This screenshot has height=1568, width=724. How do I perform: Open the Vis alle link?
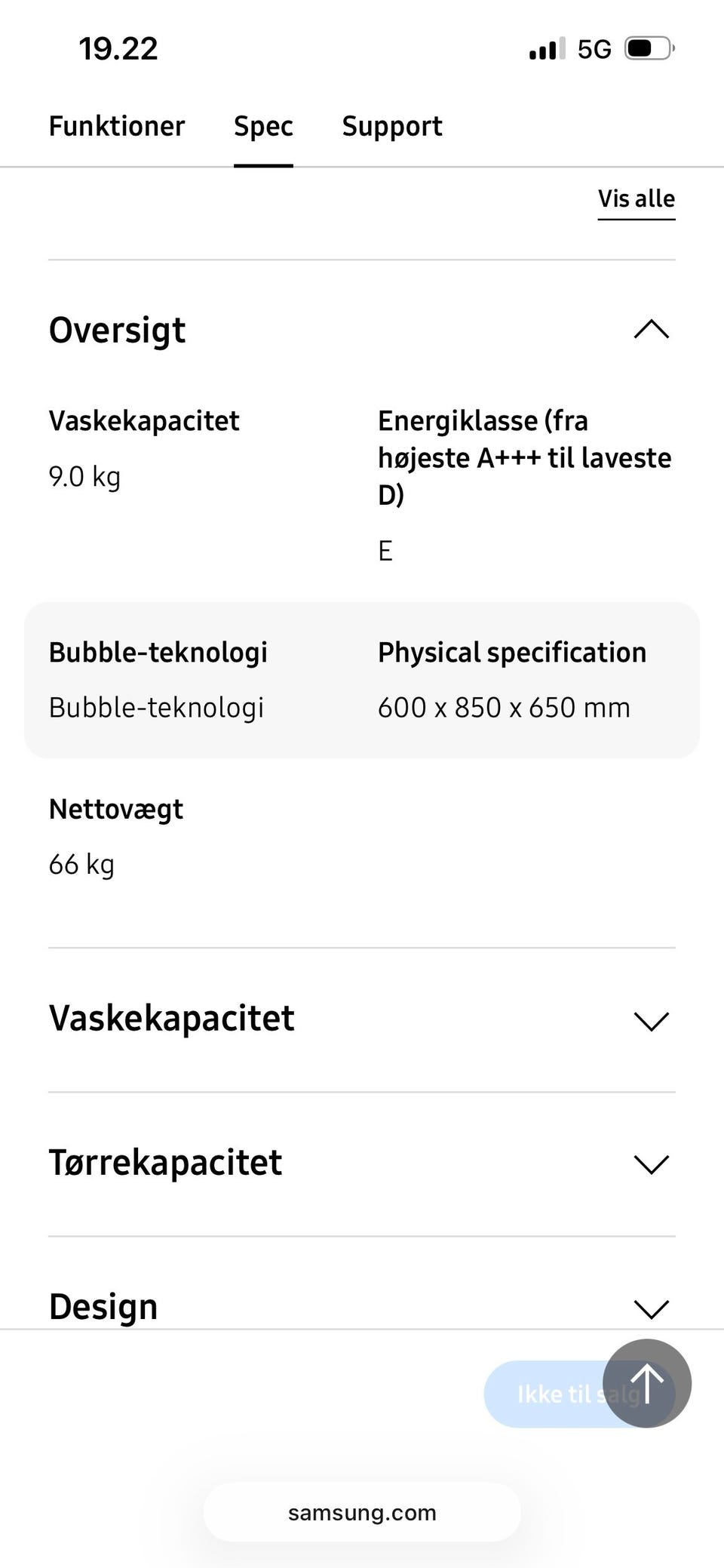[x=636, y=198]
